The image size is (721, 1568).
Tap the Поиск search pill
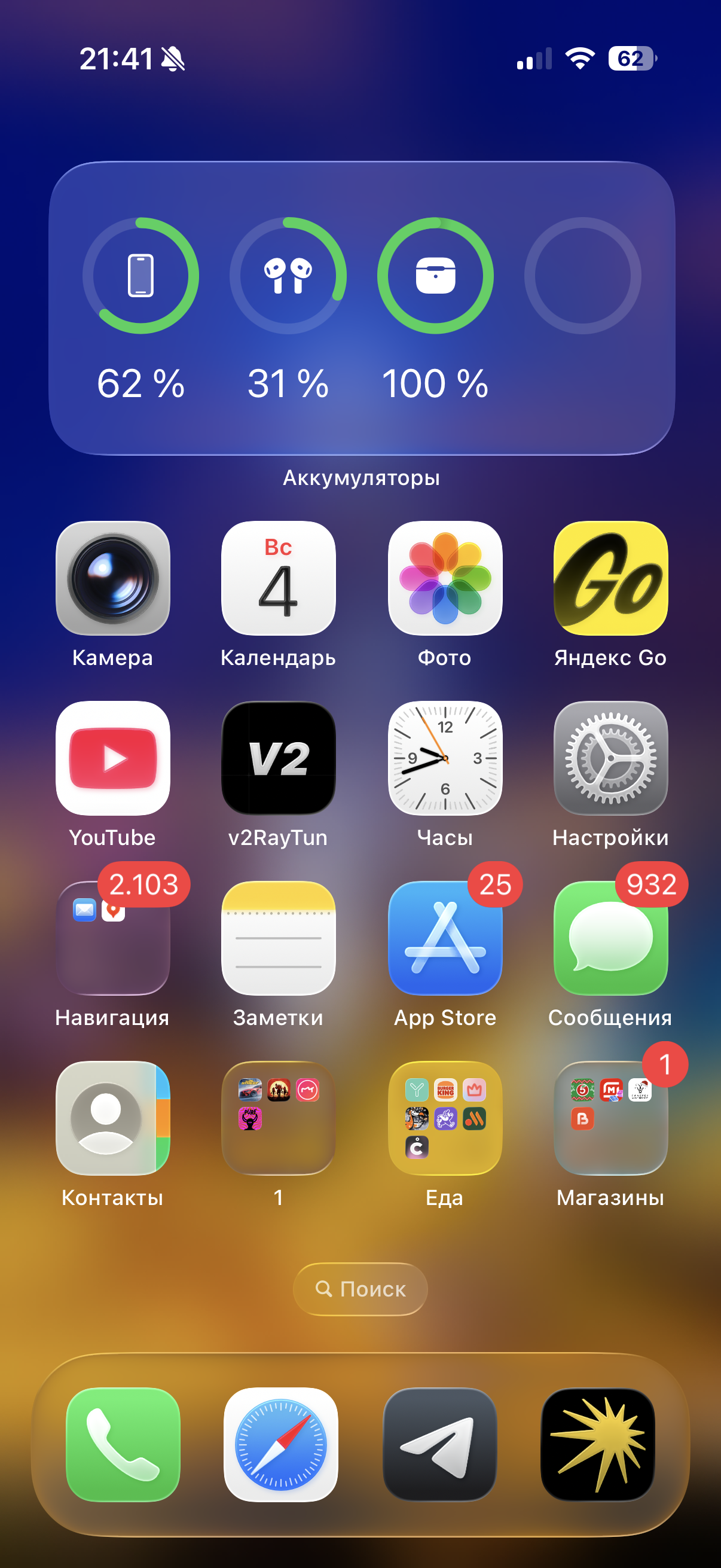[x=360, y=1289]
